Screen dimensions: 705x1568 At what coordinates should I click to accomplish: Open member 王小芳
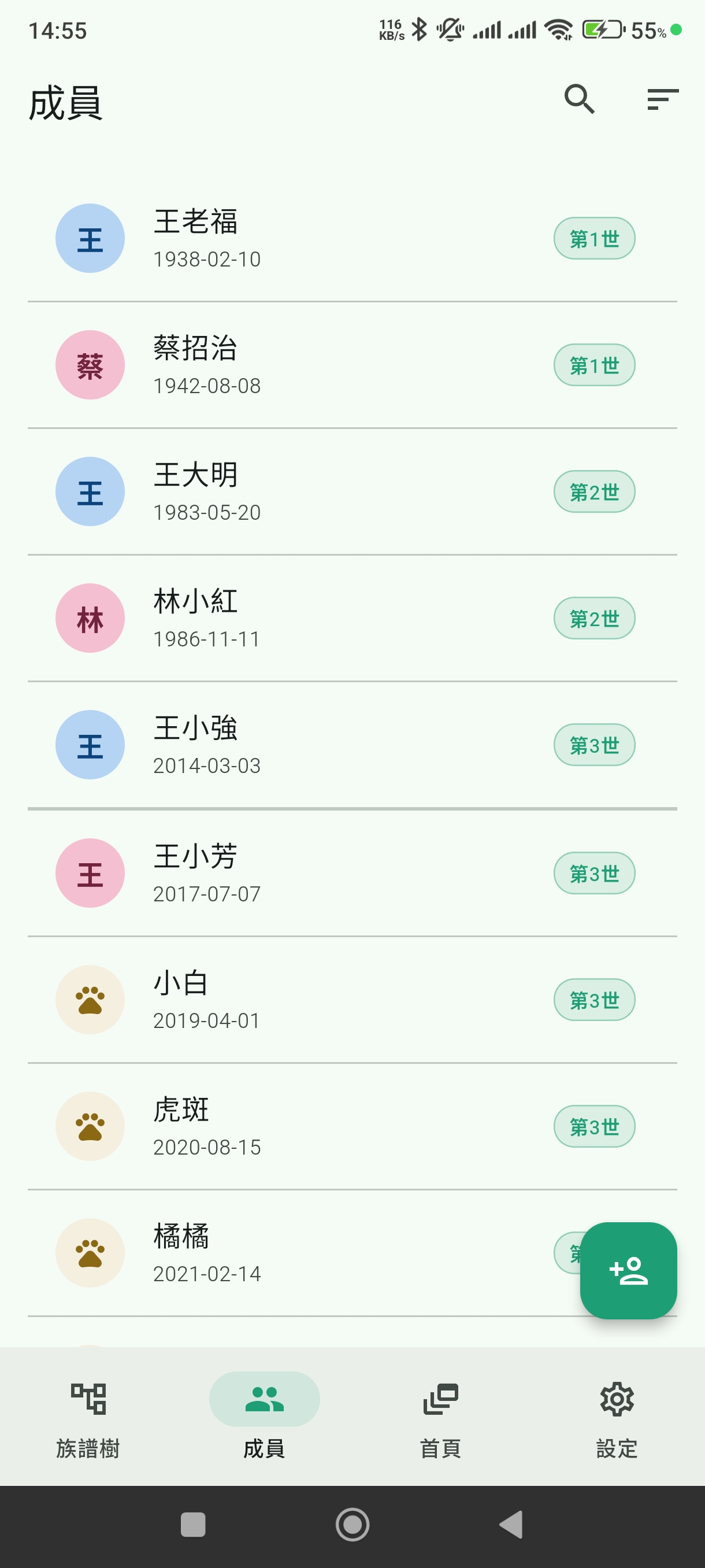352,873
